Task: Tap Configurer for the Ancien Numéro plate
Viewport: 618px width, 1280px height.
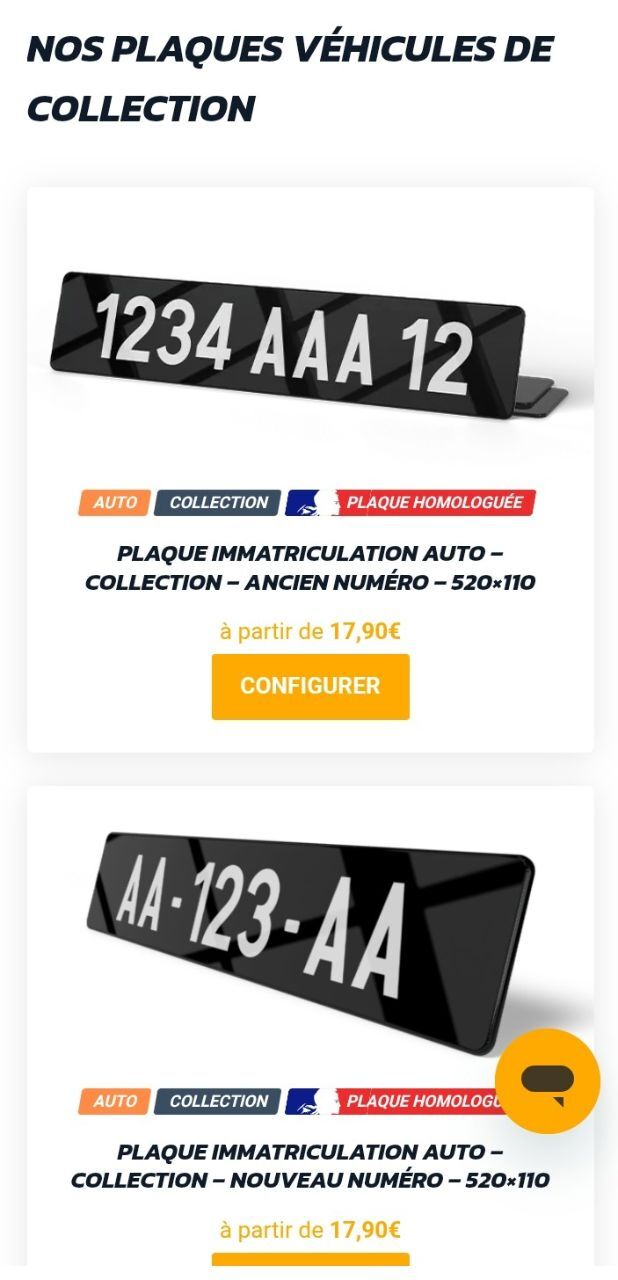Action: [310, 686]
